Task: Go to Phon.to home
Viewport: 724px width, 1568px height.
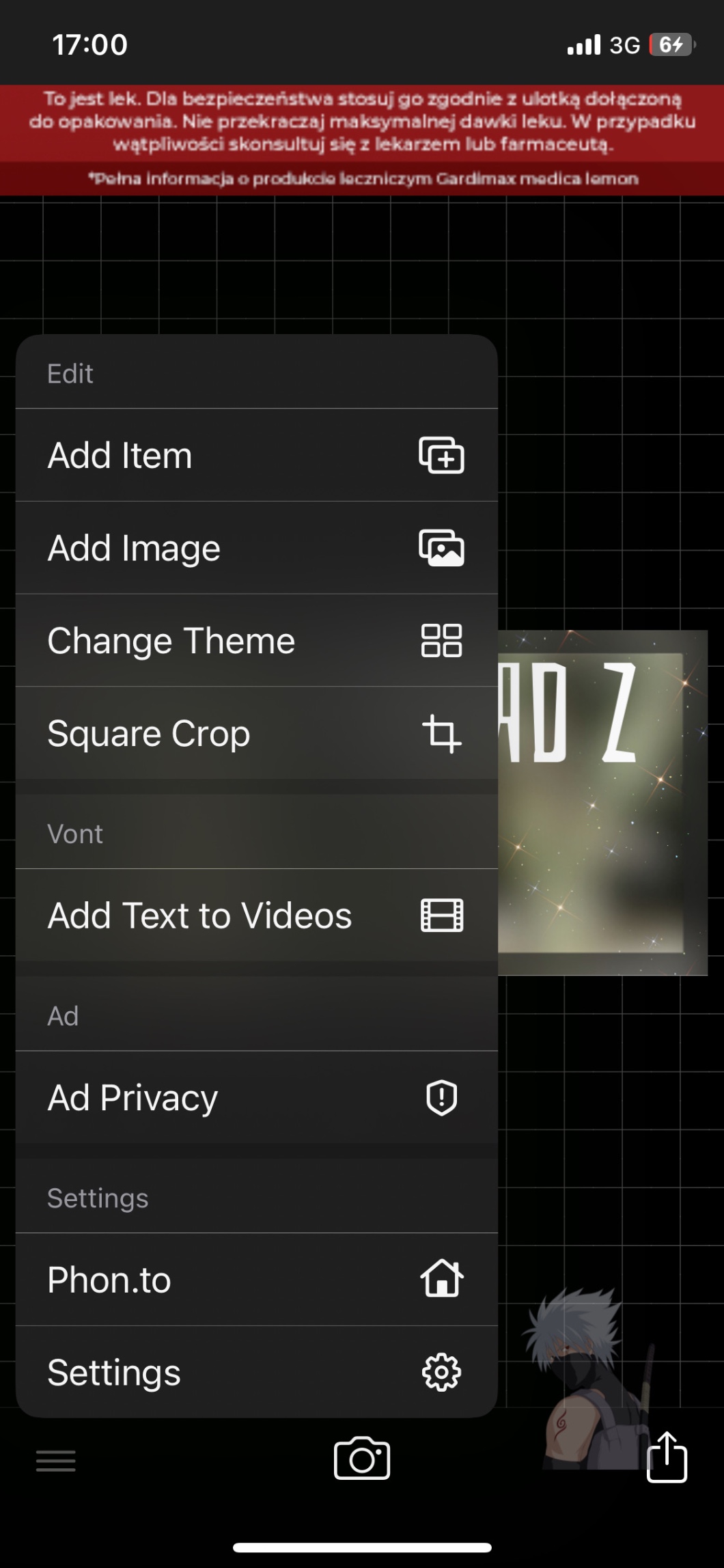Action: (x=256, y=1280)
